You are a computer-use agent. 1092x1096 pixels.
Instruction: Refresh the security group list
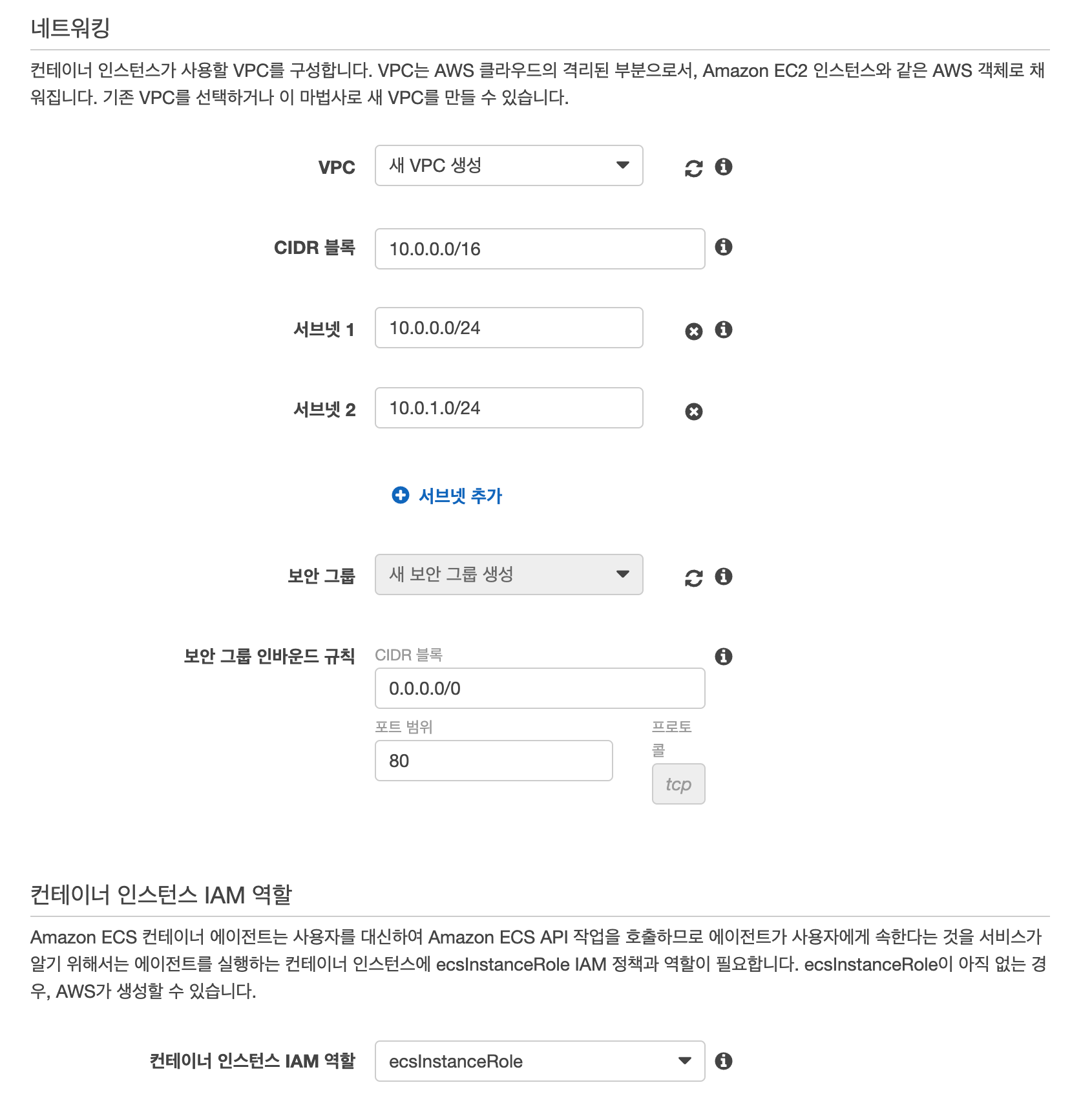pyautogui.click(x=693, y=578)
